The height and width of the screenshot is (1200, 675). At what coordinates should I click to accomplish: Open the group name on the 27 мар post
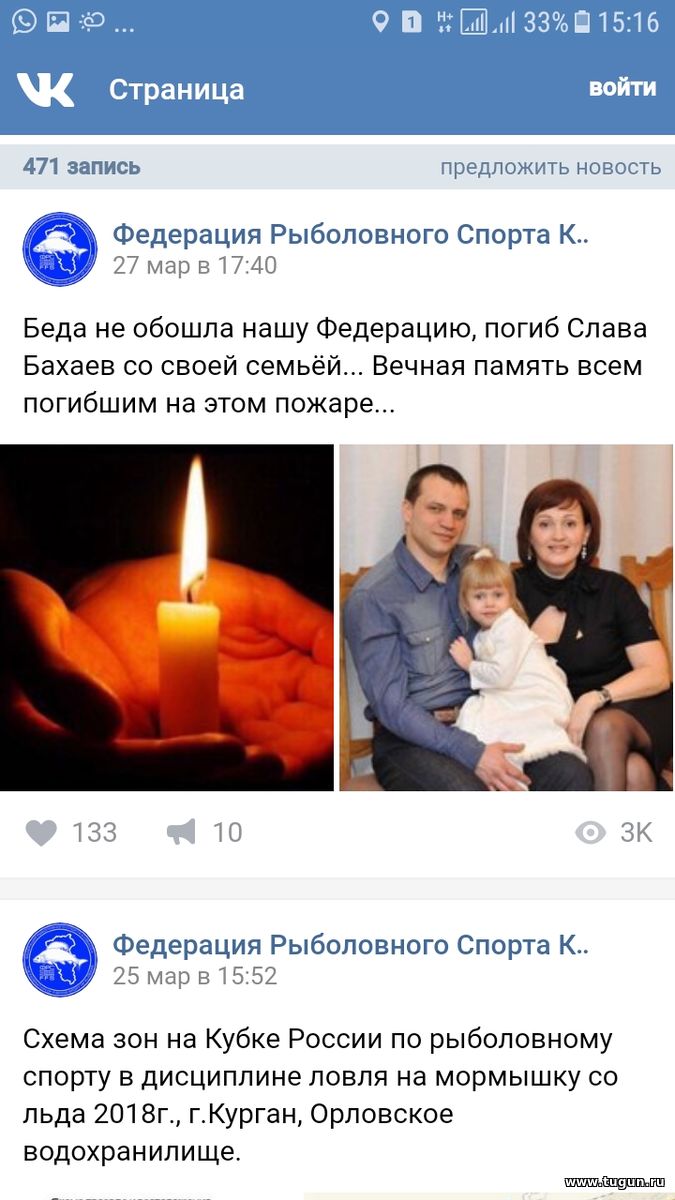[x=351, y=235]
